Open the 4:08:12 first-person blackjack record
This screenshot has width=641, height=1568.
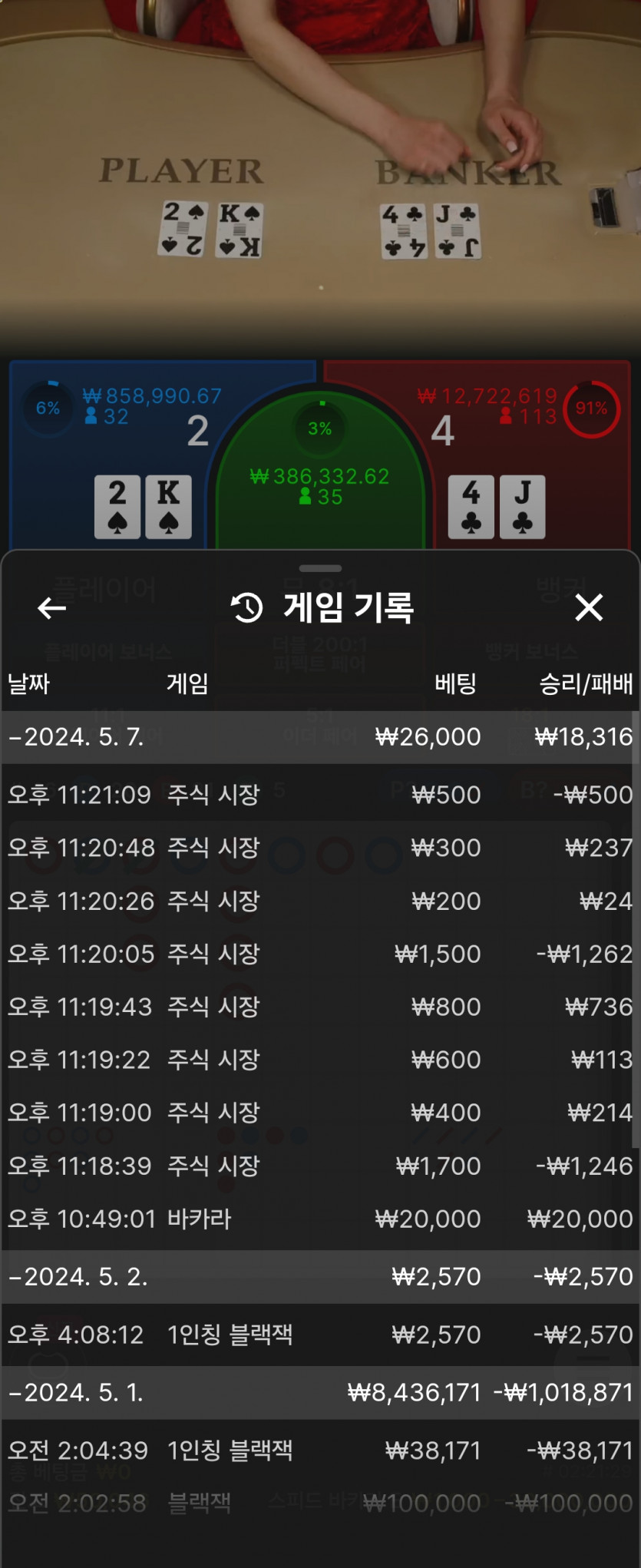[x=319, y=1335]
